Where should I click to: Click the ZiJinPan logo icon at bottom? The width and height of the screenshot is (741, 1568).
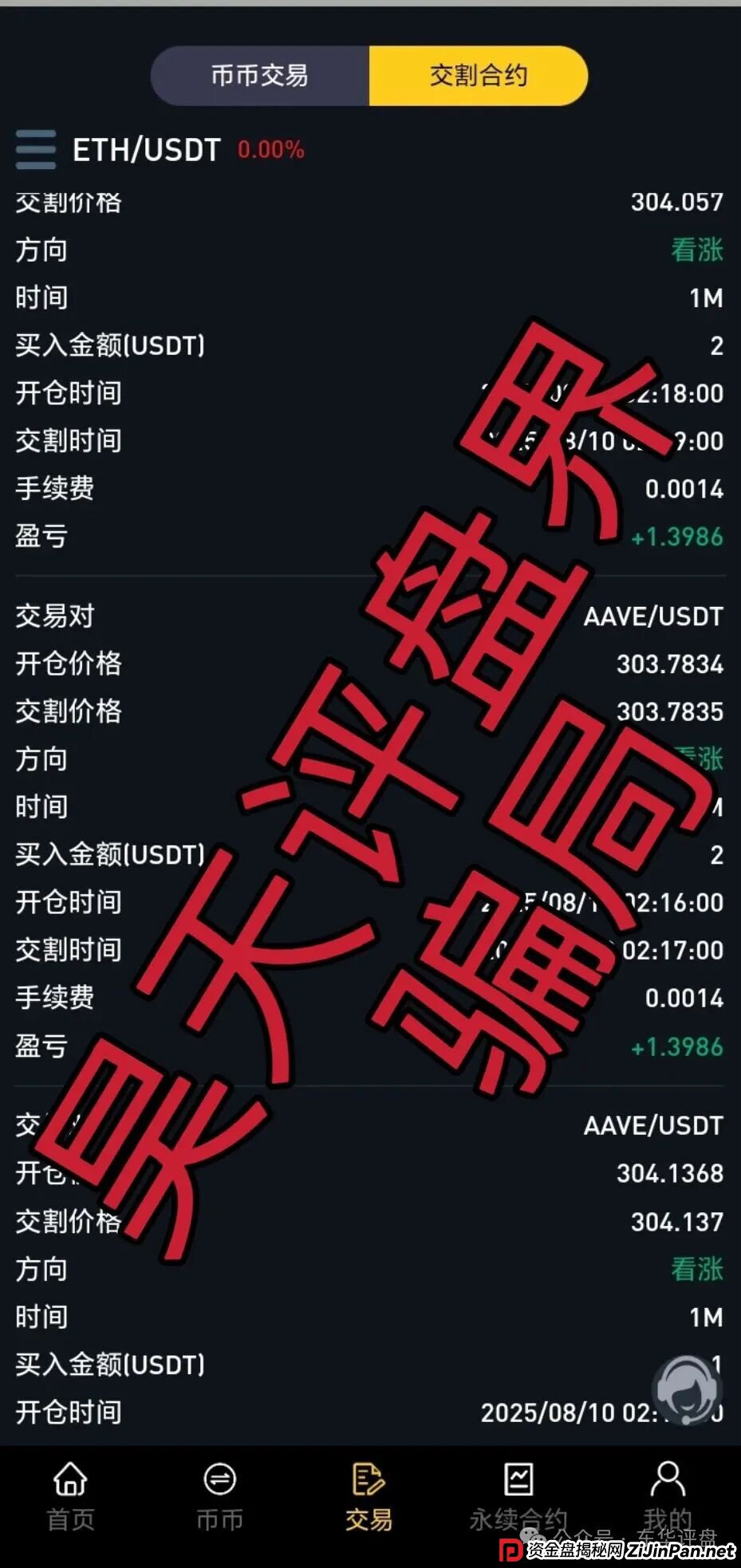click(x=510, y=1550)
